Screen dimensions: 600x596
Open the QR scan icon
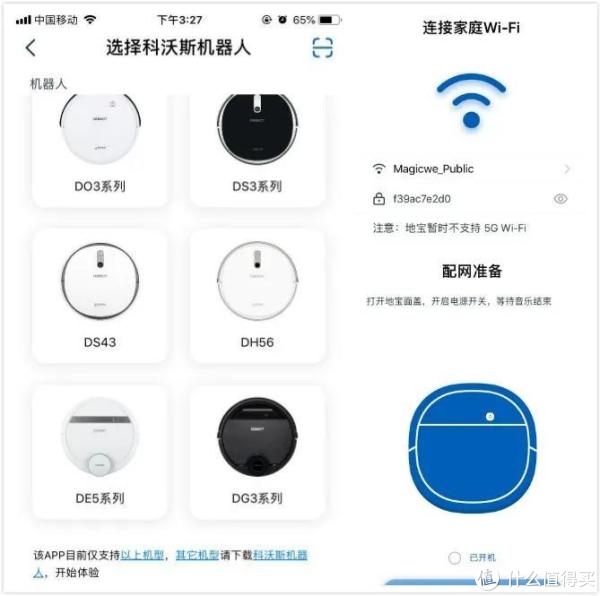point(322,47)
